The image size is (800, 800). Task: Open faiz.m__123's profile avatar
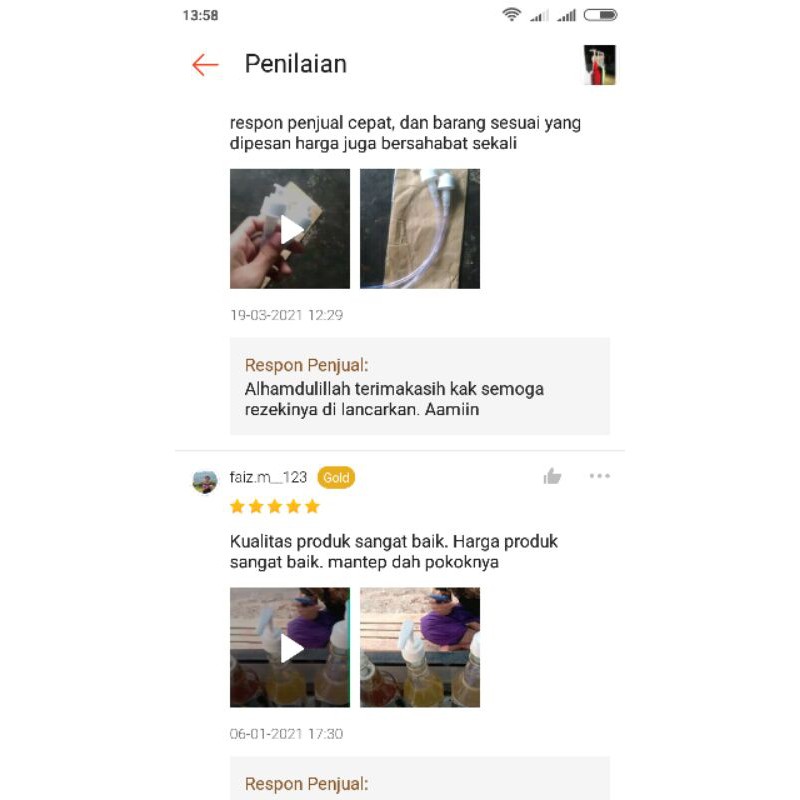(205, 481)
